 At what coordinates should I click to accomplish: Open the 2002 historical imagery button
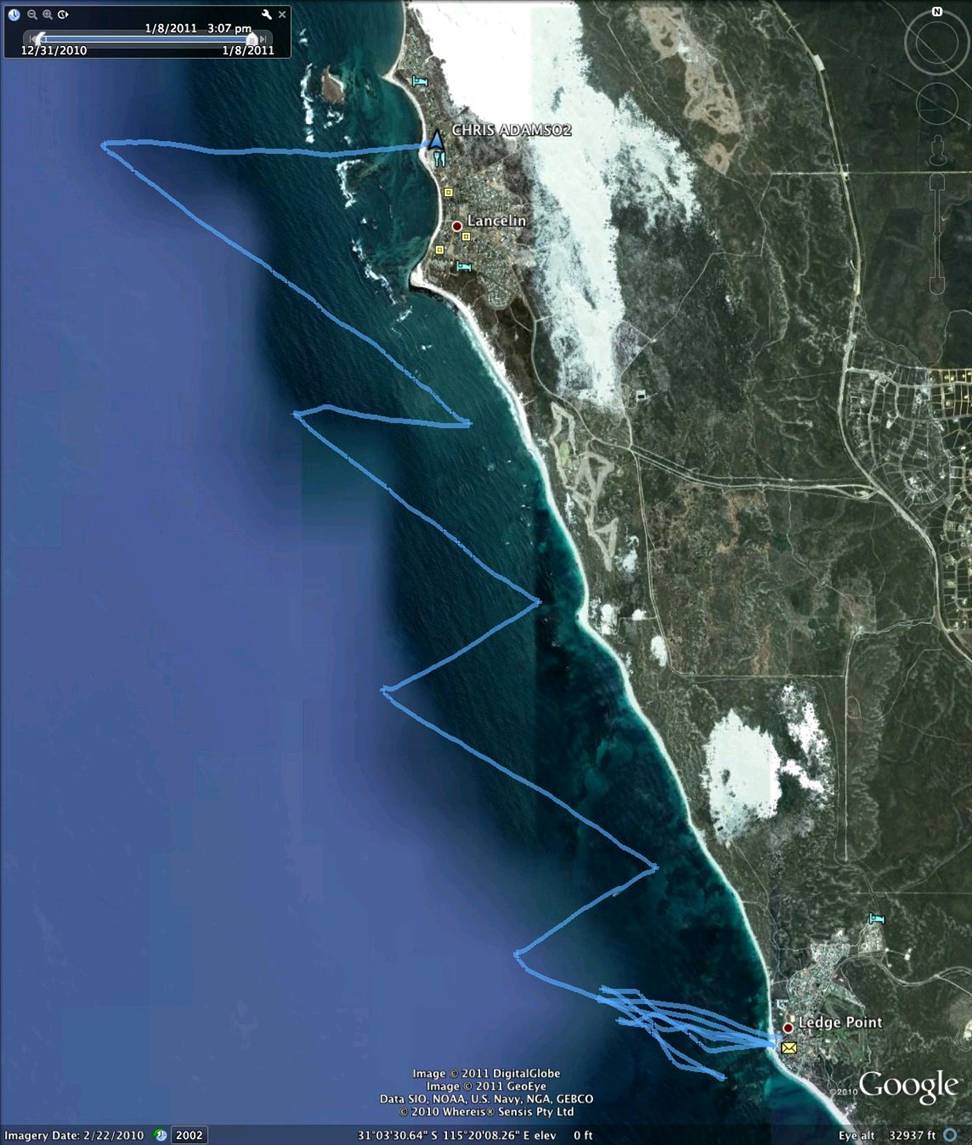[189, 1135]
